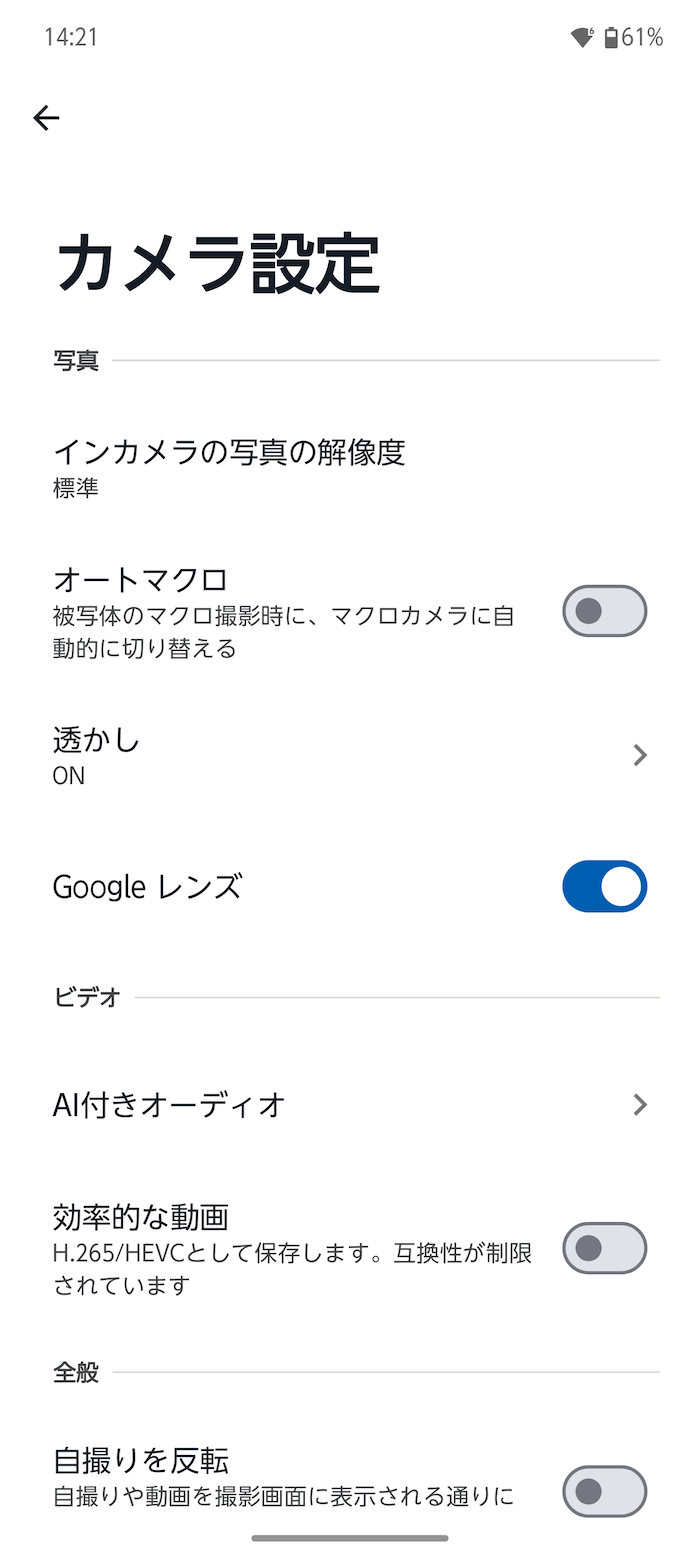Enable the オートマクロ switch

pos(604,611)
